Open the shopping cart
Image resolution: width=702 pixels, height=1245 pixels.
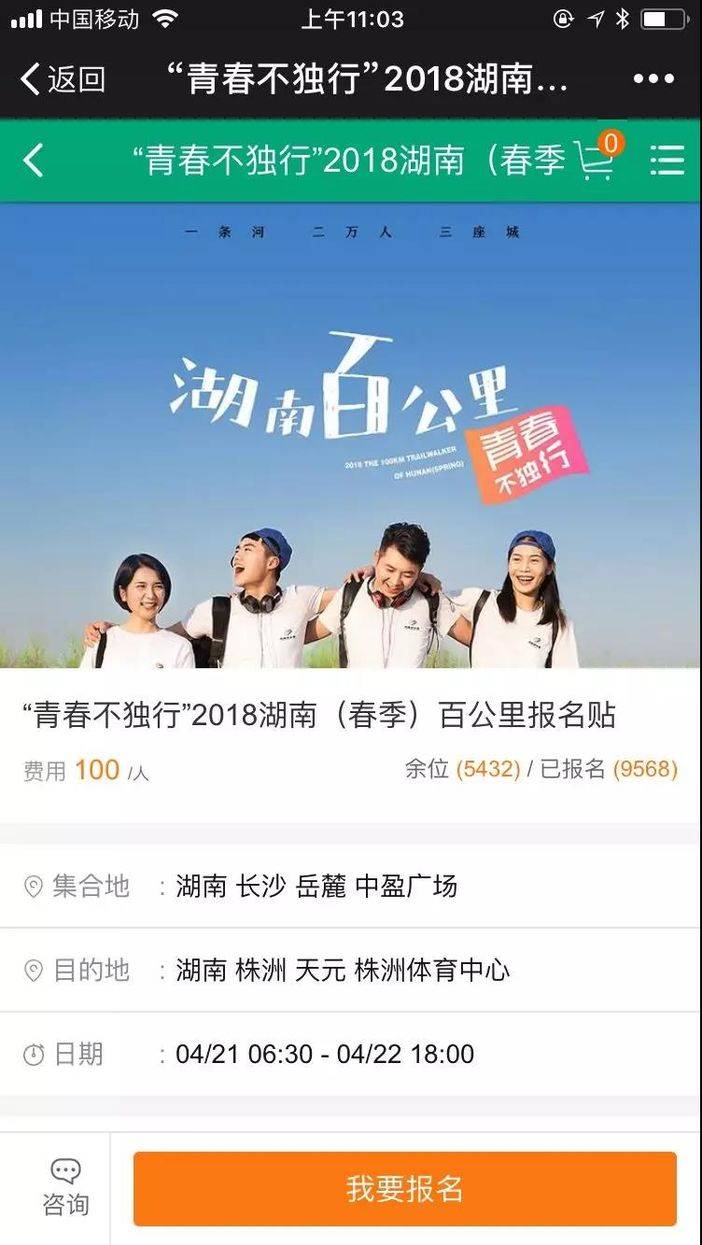coord(598,157)
